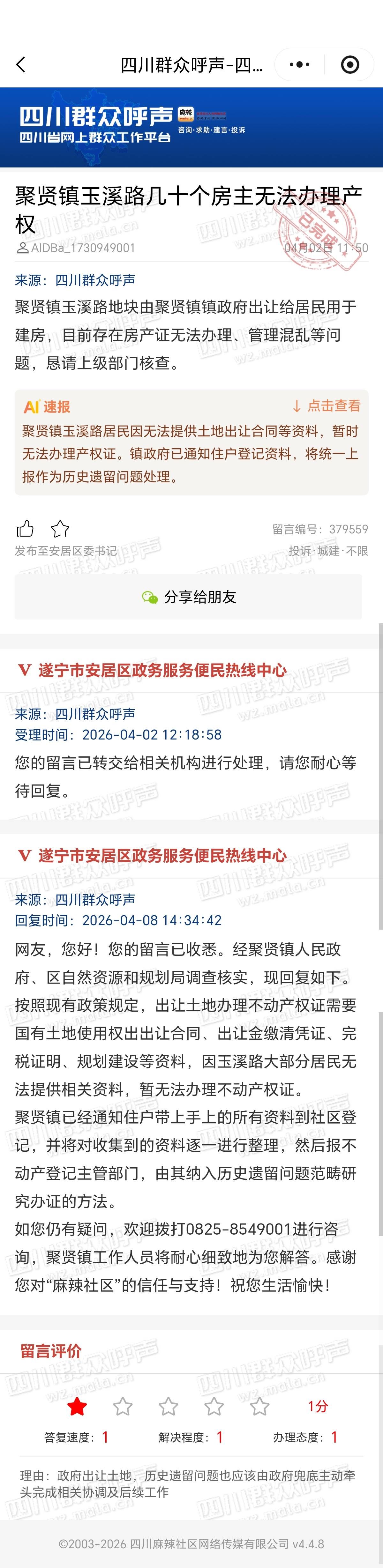The height and width of the screenshot is (1568, 383).
Task: Favorite this post with the star icon
Action: coord(60,528)
